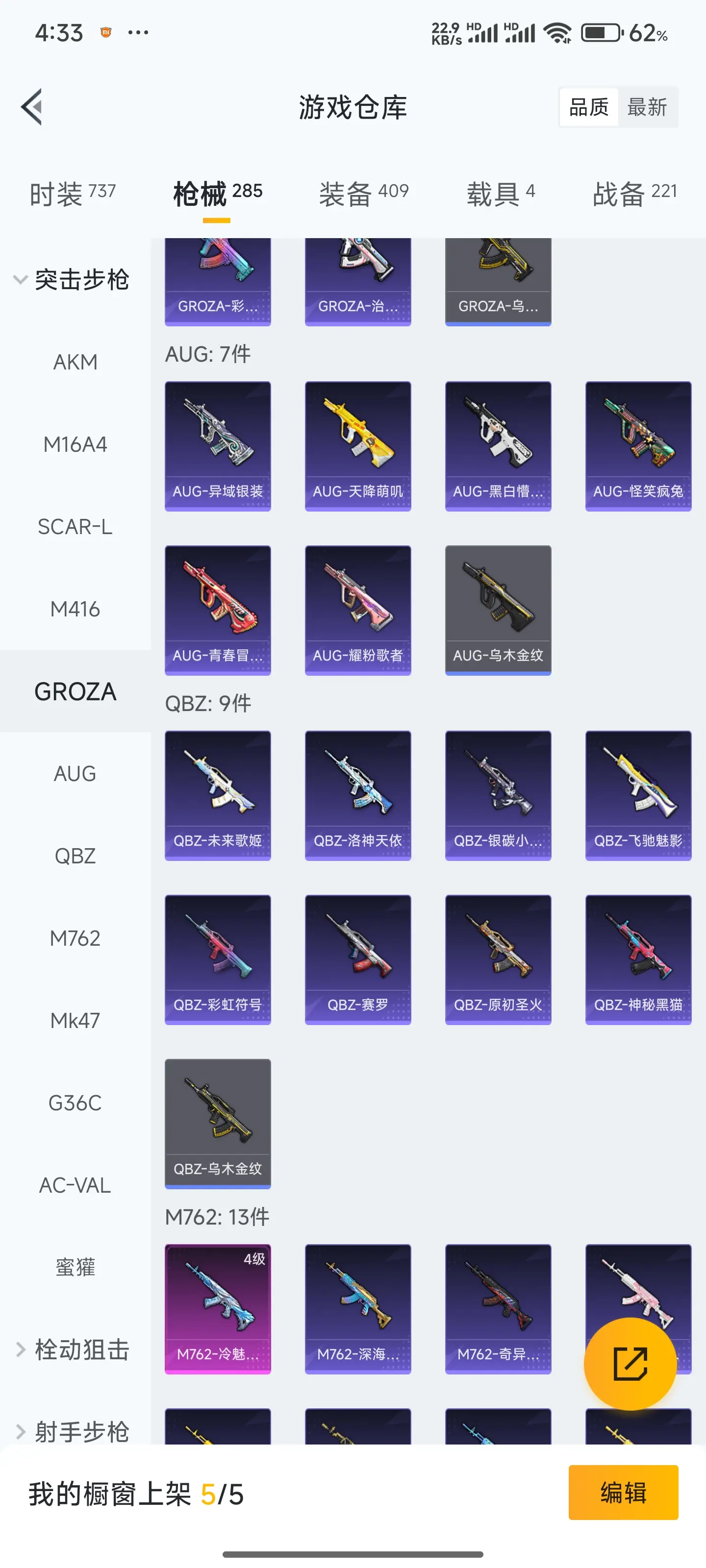Open the QBZ-洛神天依 skin
706x1568 pixels.
[x=357, y=796]
